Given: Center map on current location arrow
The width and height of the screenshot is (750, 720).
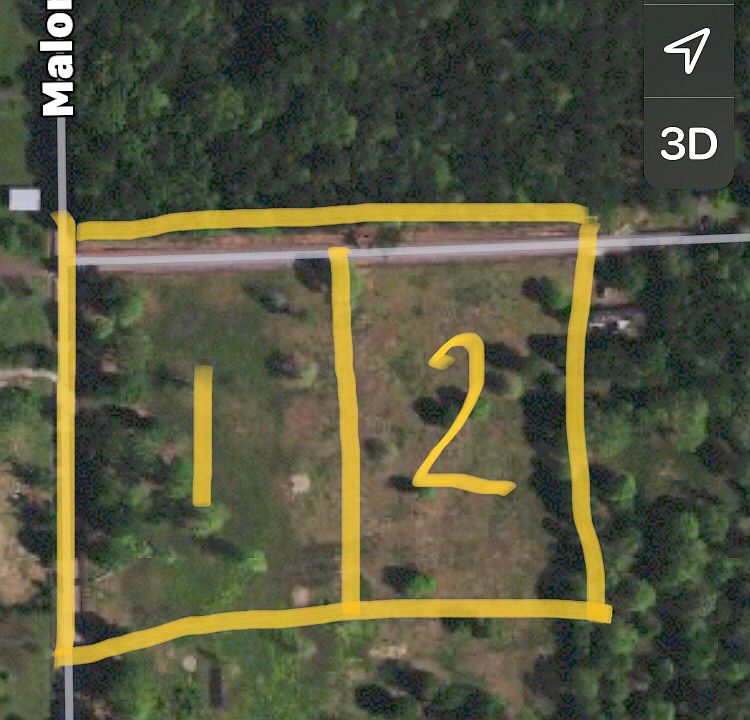Looking at the screenshot, I should [x=689, y=50].
